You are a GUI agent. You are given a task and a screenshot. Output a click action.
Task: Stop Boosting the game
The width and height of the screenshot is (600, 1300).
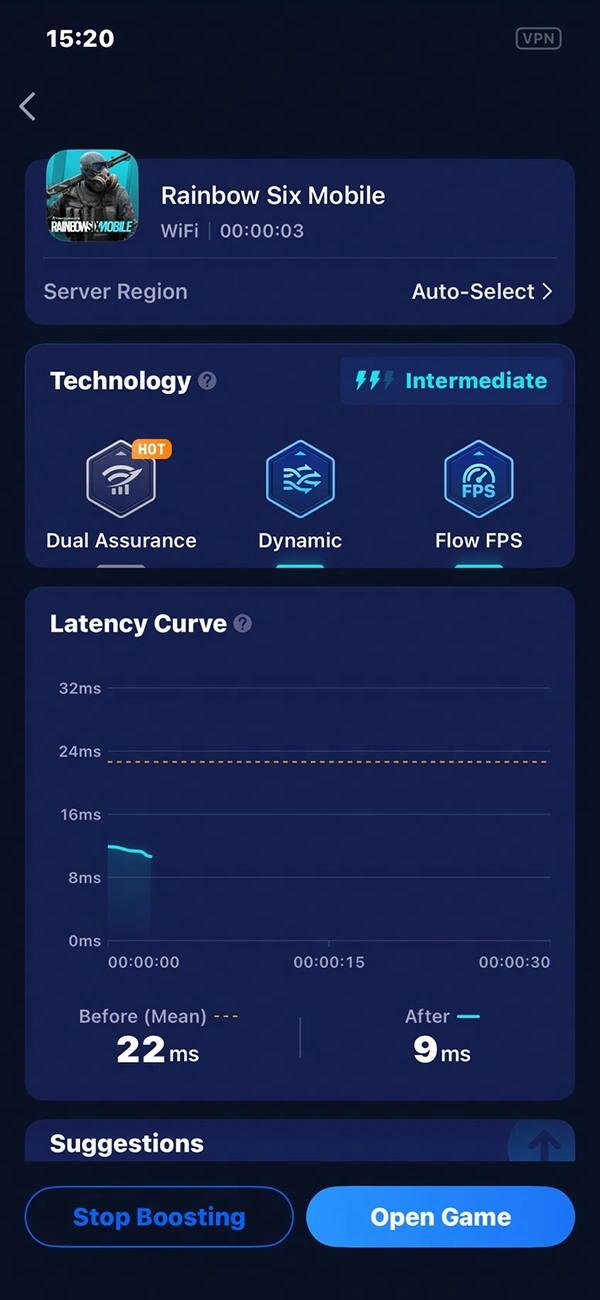point(159,1217)
